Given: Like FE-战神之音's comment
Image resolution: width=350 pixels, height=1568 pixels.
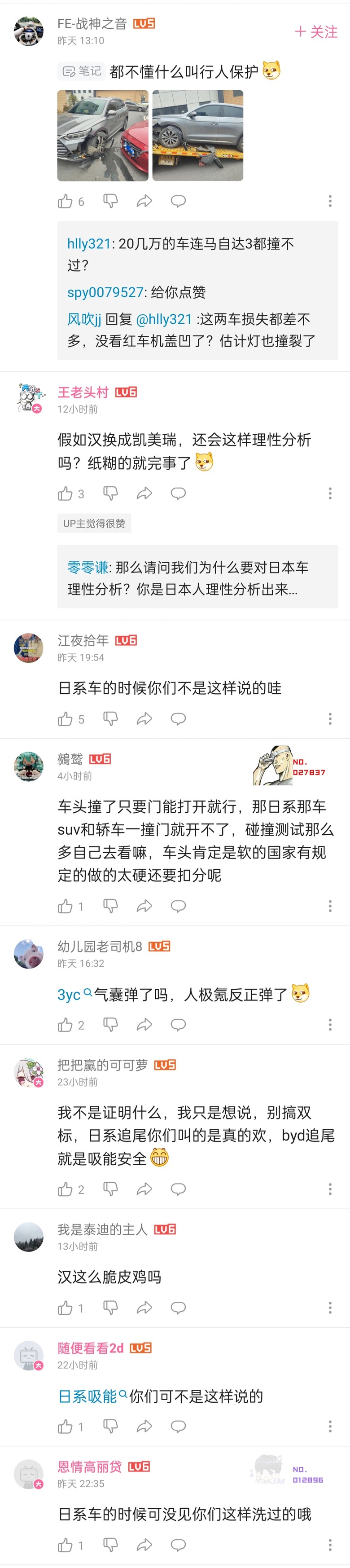Looking at the screenshot, I should tap(66, 202).
